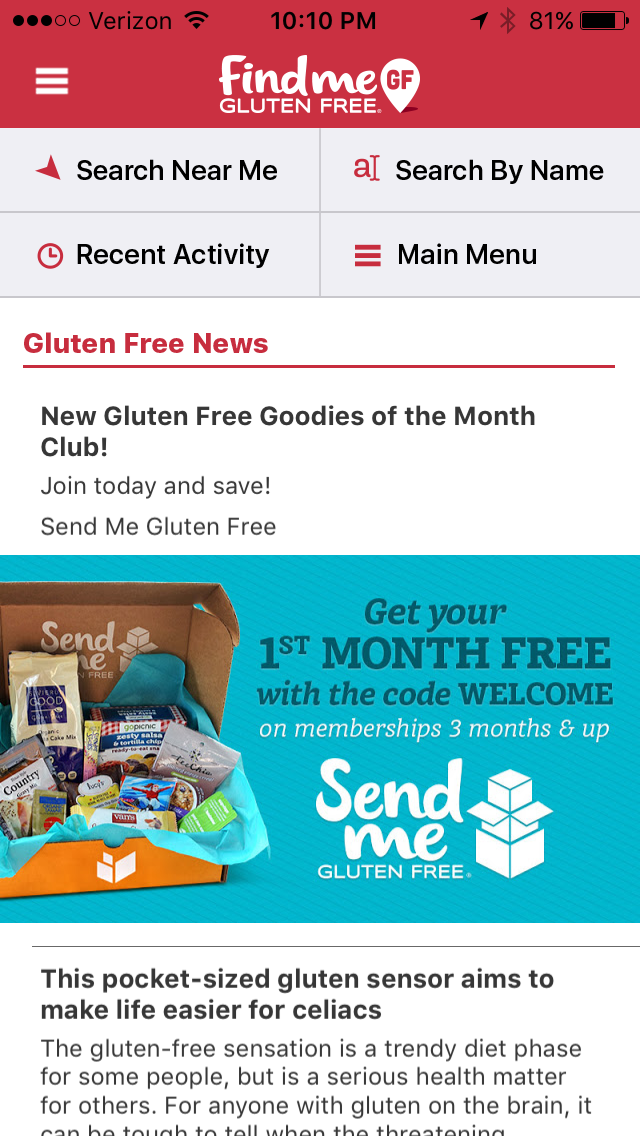
Task: Open the Goodies of the Month Club news
Action: 288,431
